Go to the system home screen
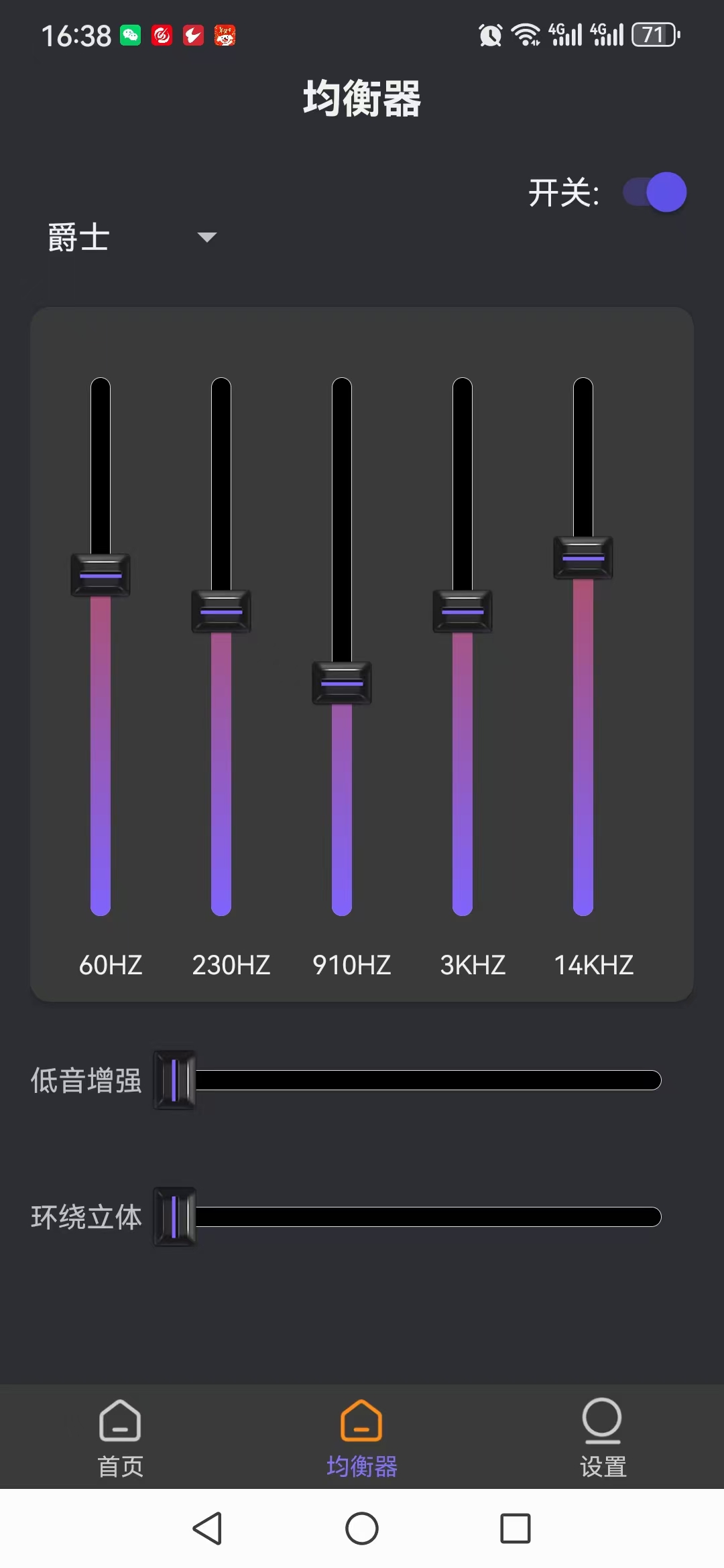This screenshot has width=724, height=1568. point(362,1528)
